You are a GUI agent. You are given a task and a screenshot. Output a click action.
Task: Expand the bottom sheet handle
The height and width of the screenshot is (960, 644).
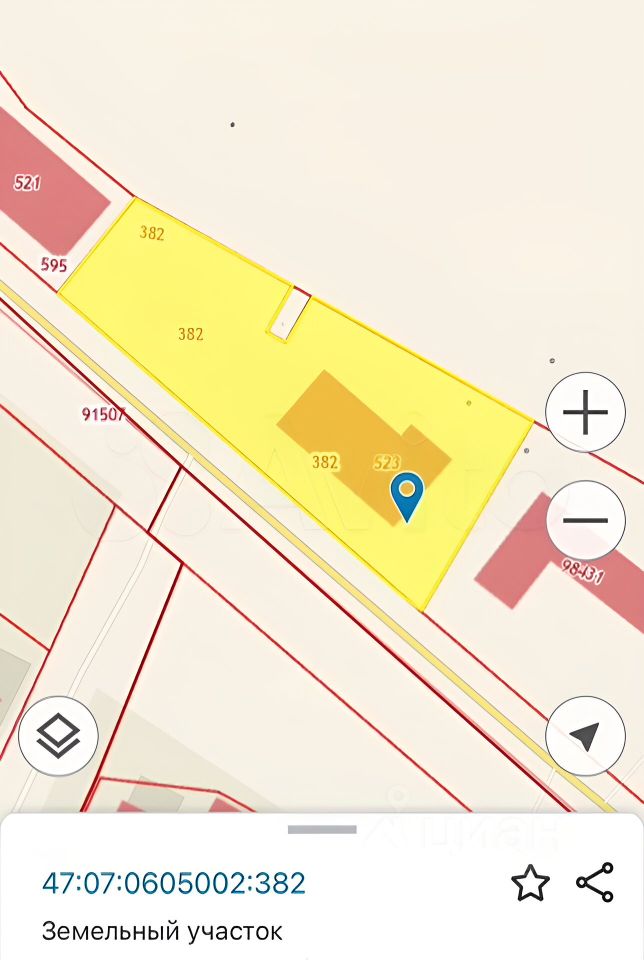tap(322, 829)
